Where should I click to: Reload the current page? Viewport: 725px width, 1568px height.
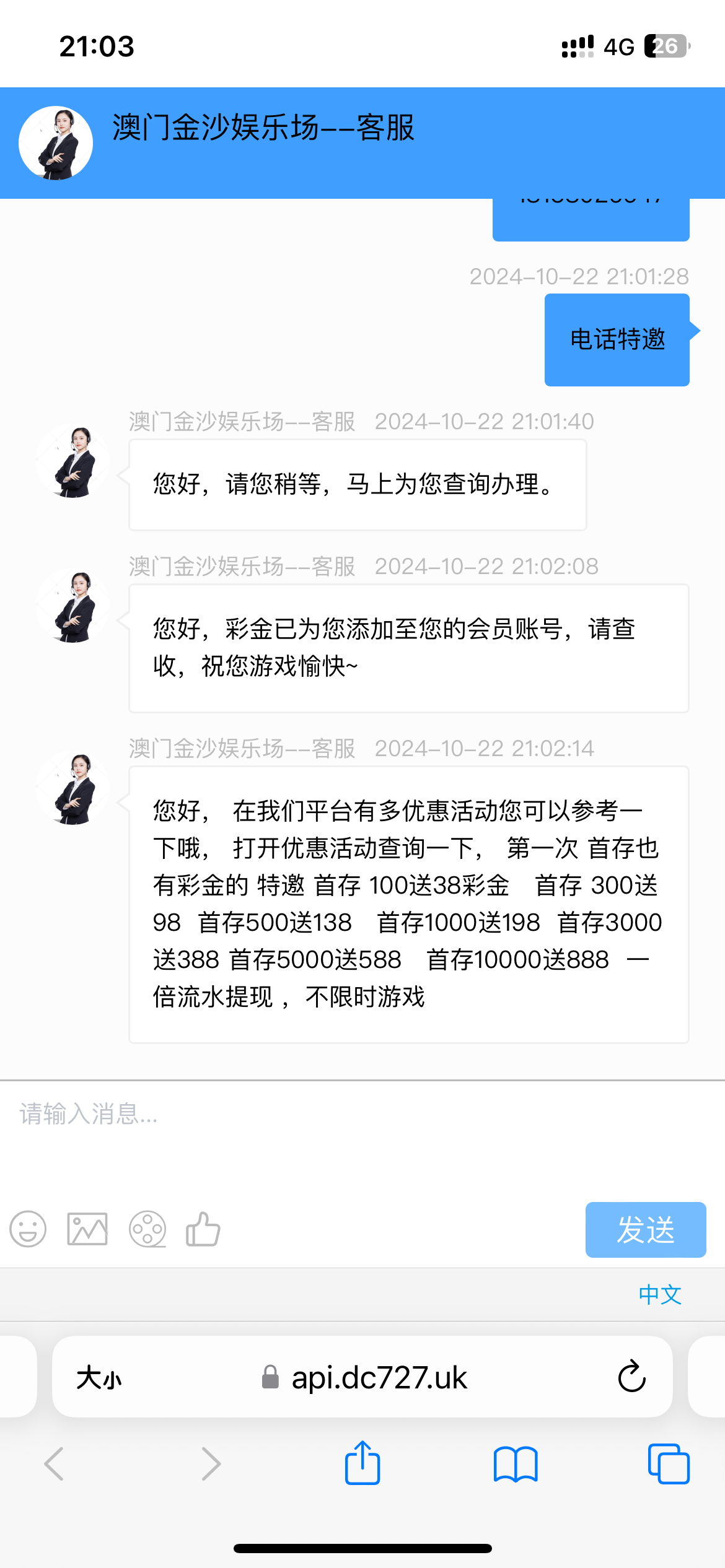631,1377
